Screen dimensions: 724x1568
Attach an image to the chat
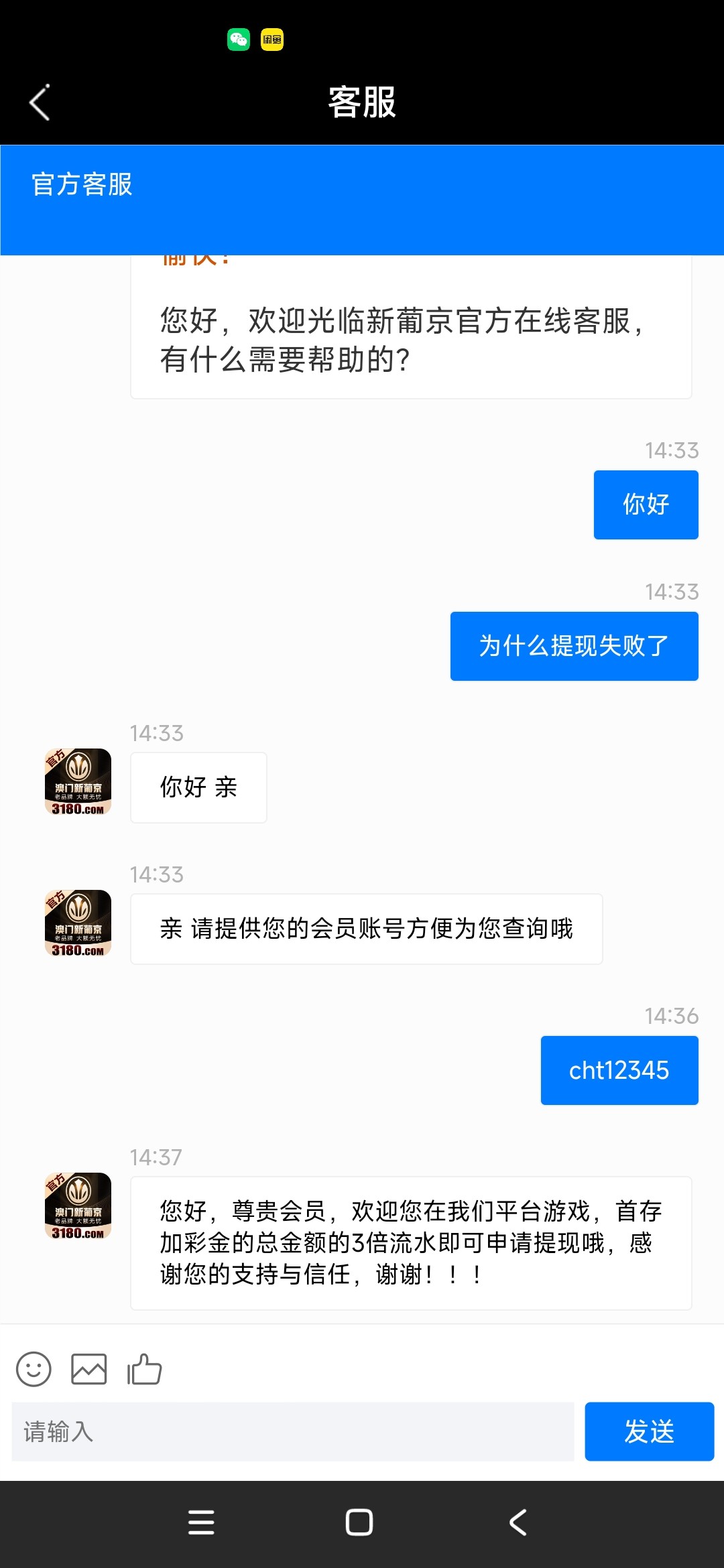(x=89, y=1369)
